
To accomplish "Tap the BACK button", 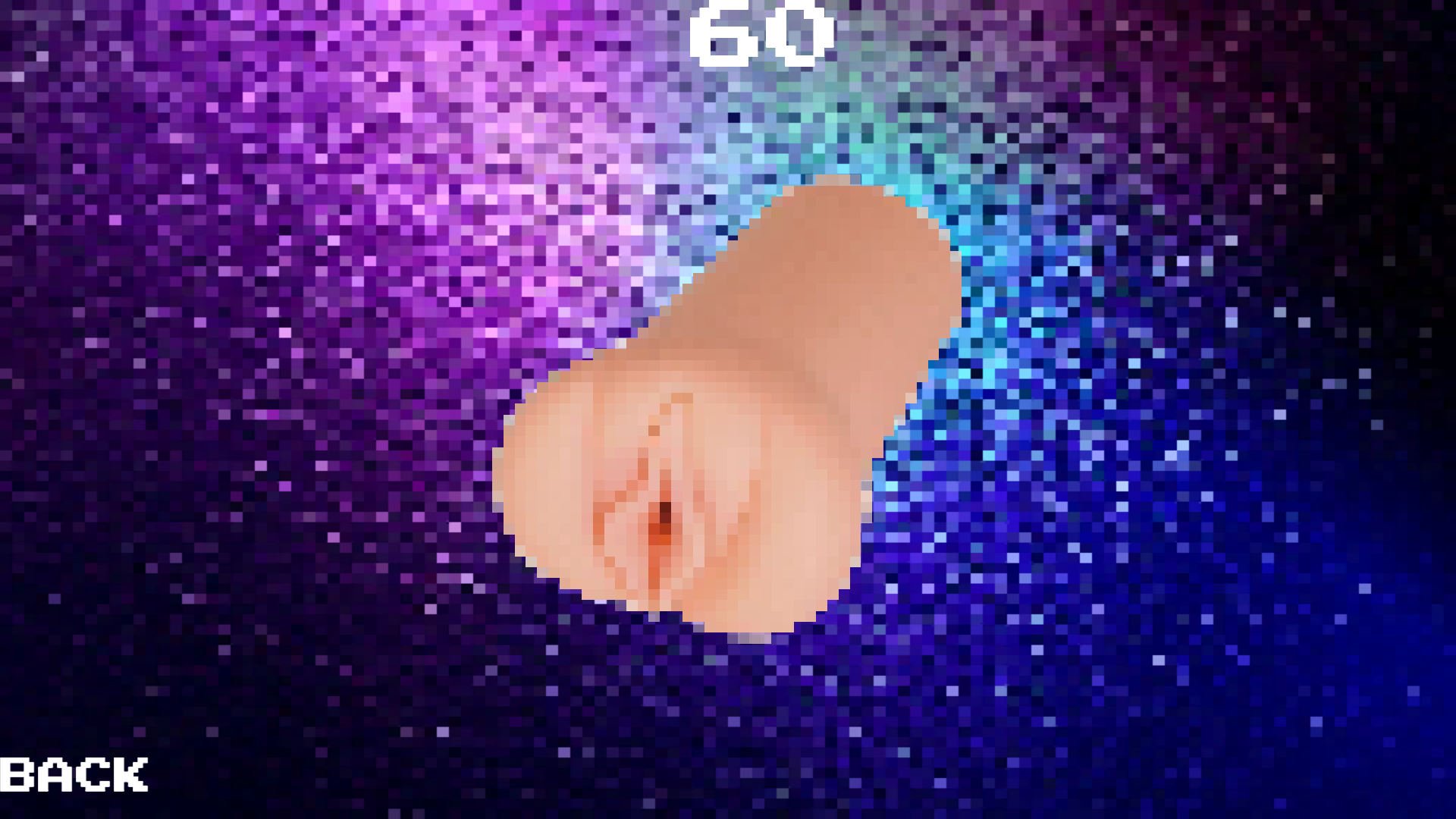I will tap(74, 774).
